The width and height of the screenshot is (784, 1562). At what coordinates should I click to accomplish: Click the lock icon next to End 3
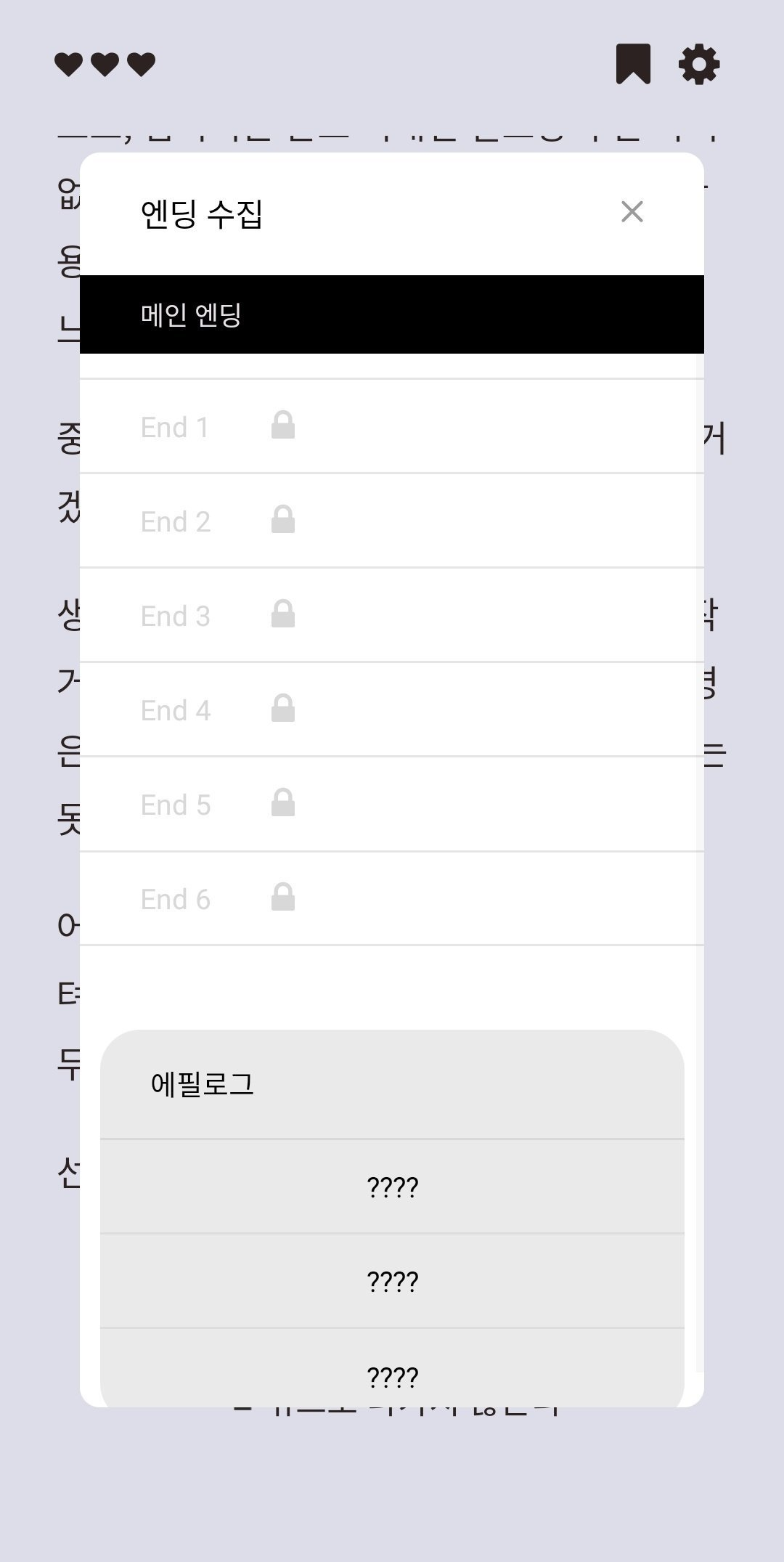[x=283, y=615]
